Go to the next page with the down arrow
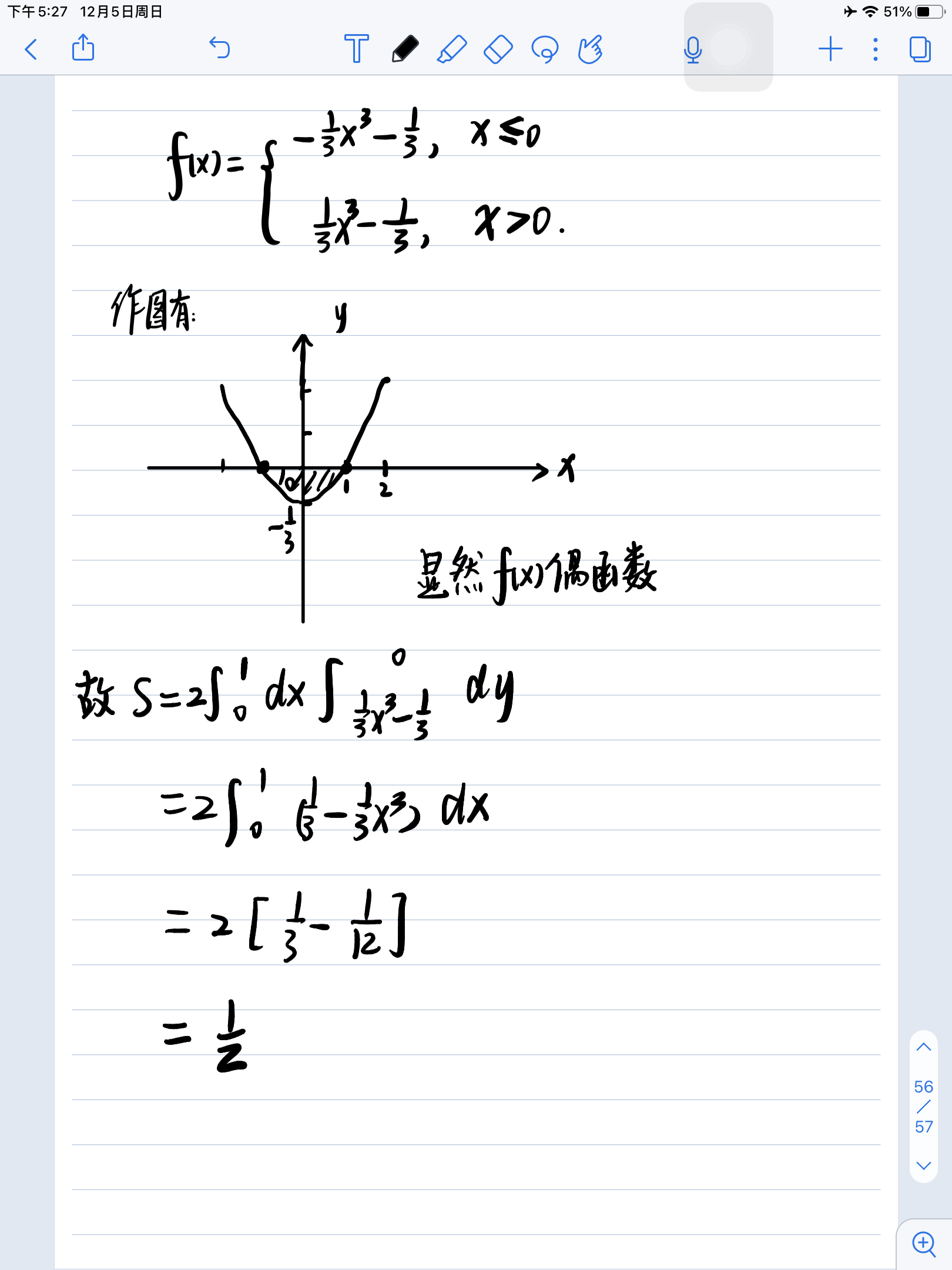Viewport: 952px width, 1270px height. click(x=923, y=1165)
